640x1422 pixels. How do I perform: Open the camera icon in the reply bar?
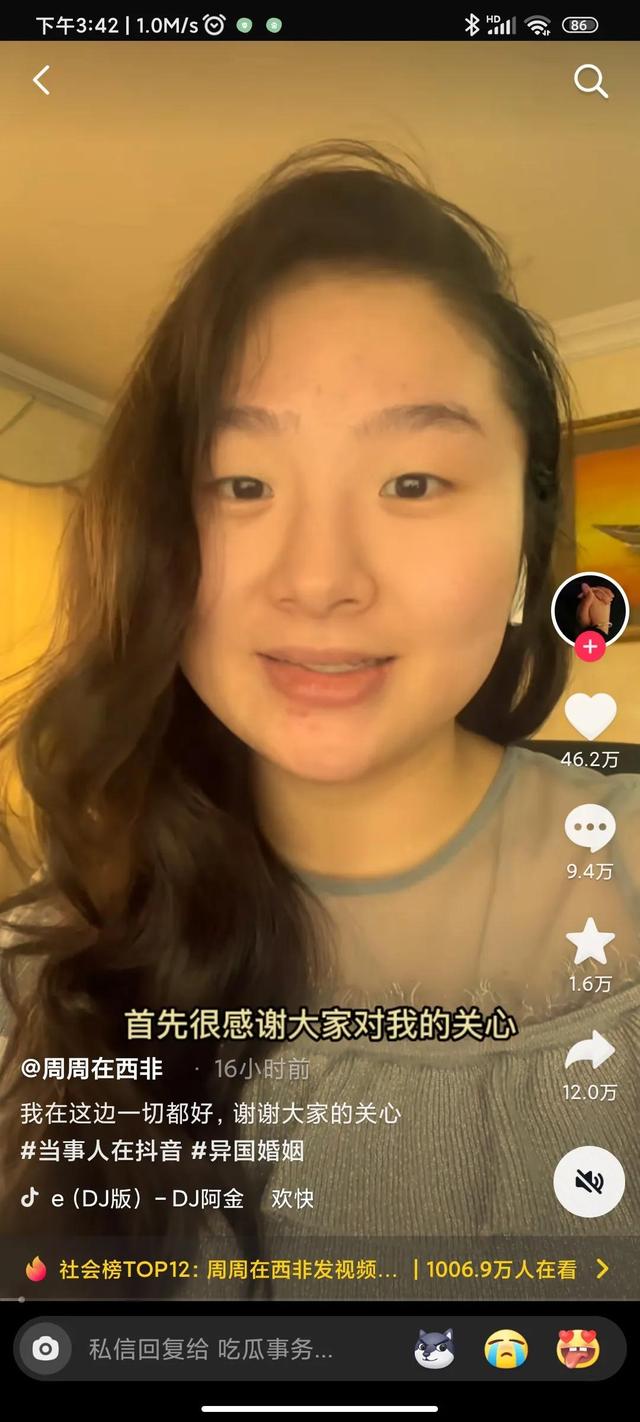[x=45, y=1349]
